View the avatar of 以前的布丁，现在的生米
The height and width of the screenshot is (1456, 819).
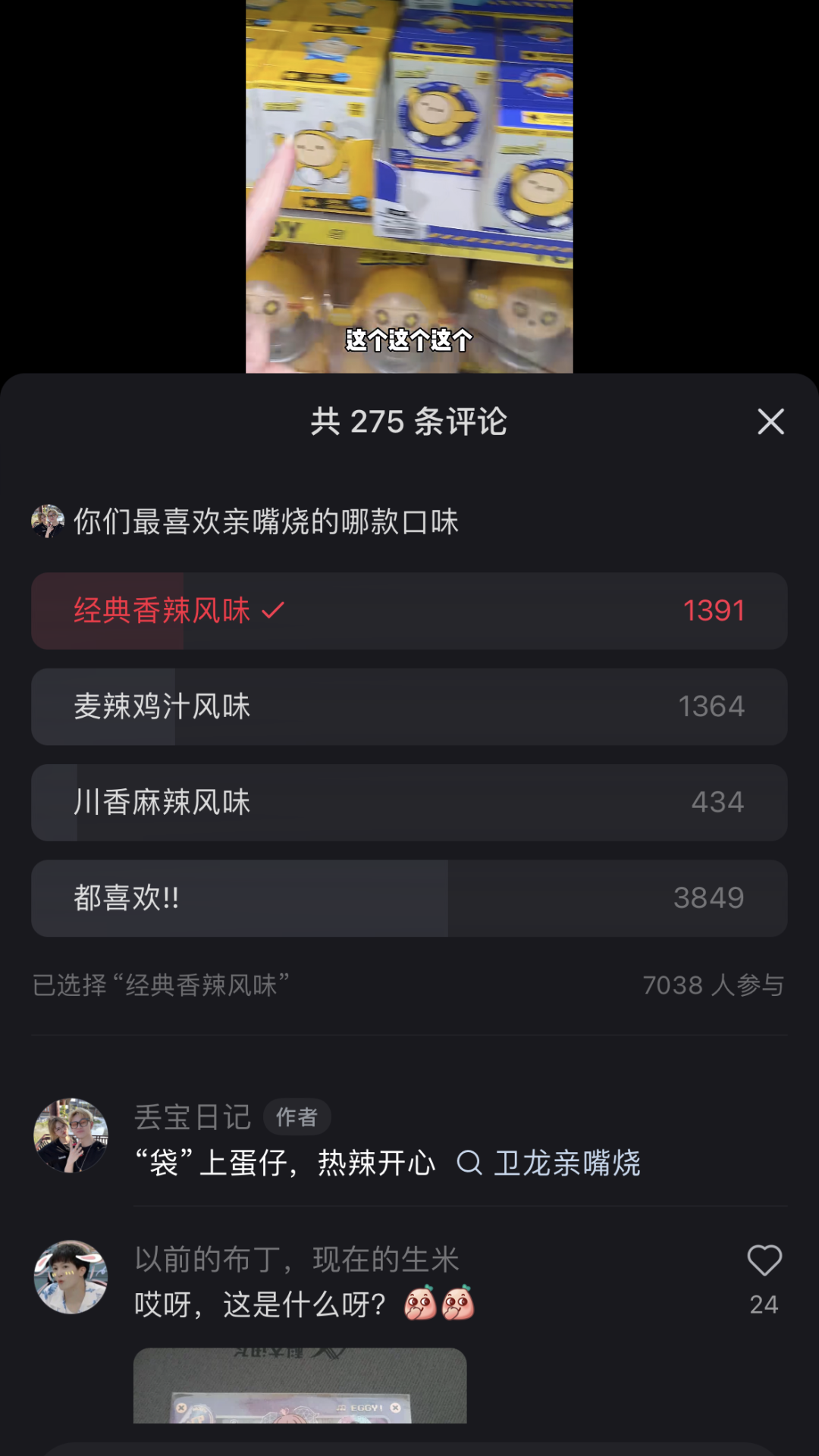coord(71,1277)
